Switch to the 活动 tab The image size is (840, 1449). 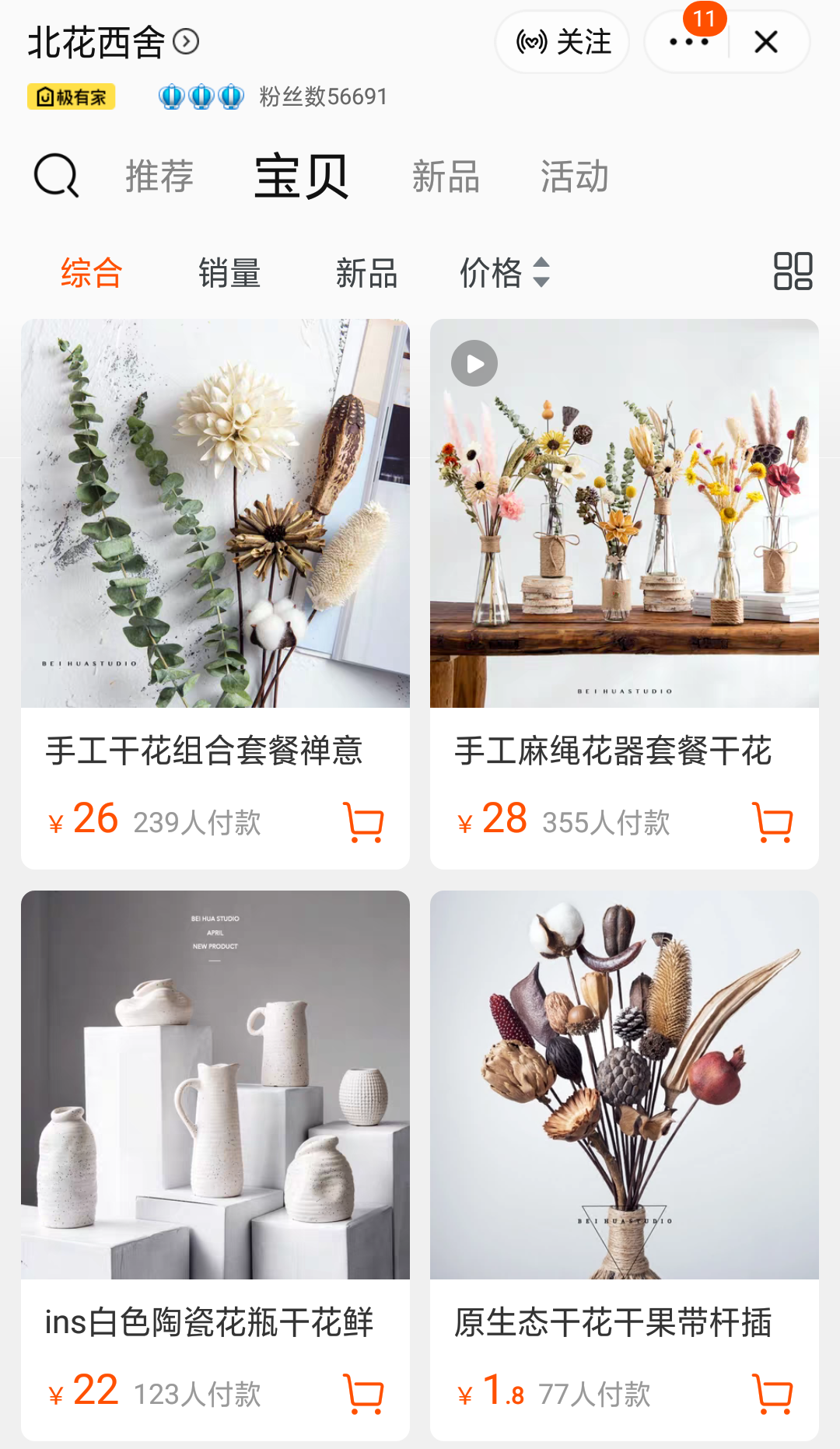pyautogui.click(x=575, y=176)
